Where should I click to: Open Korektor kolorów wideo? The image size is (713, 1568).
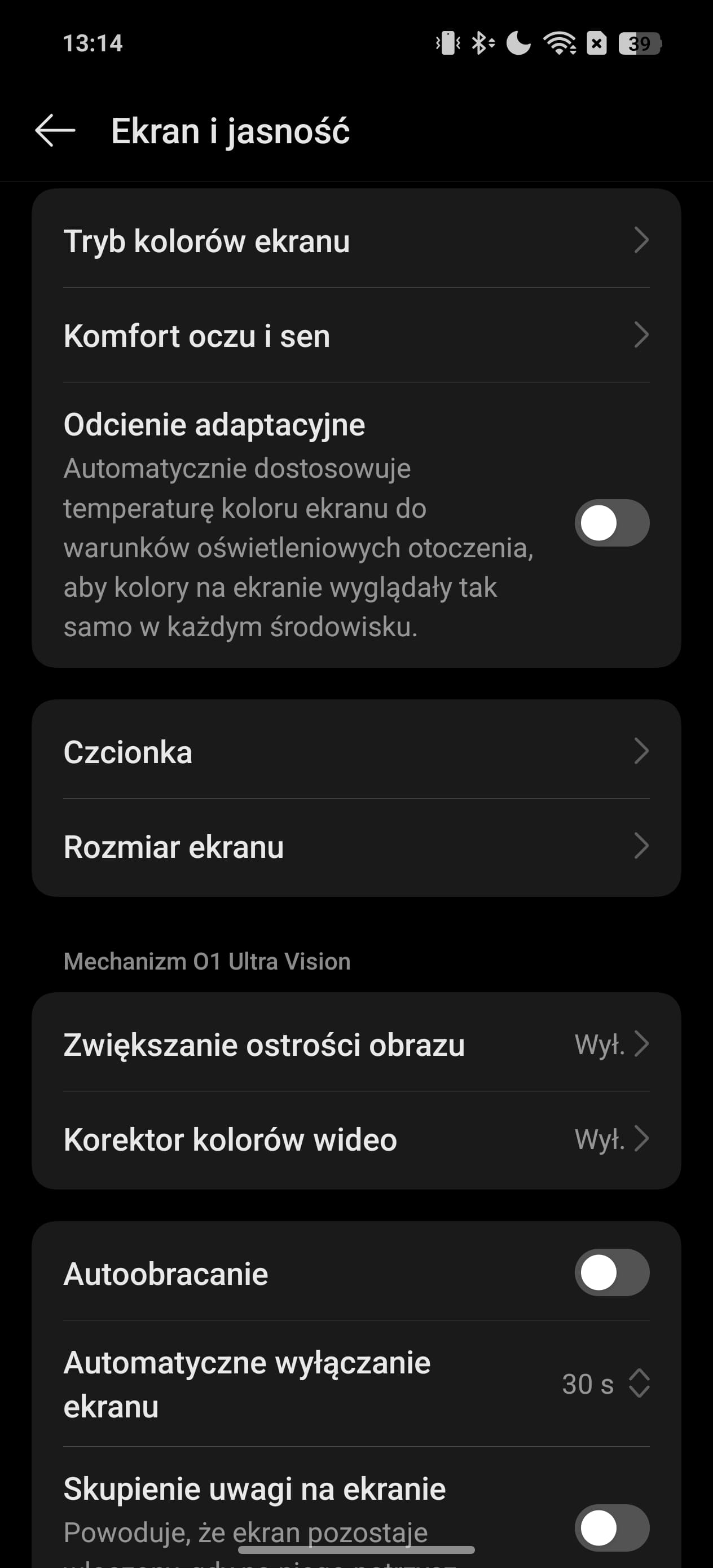(x=356, y=1139)
